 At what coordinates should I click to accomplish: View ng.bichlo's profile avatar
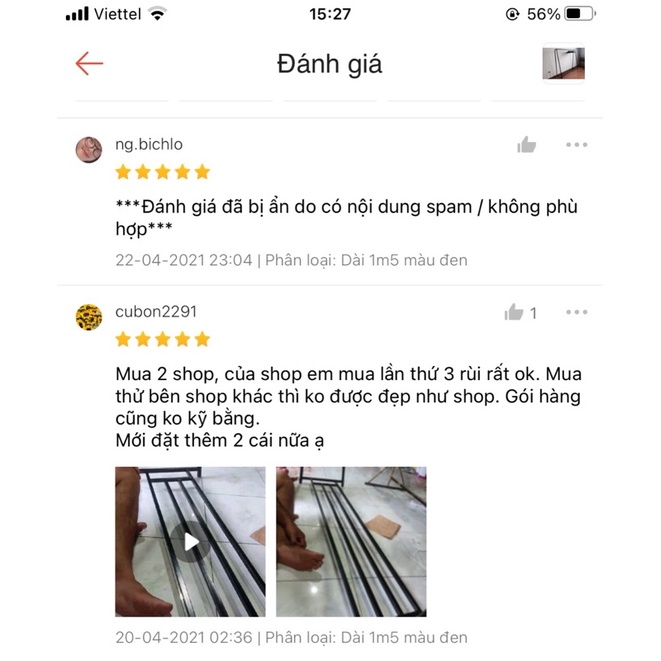[89, 150]
